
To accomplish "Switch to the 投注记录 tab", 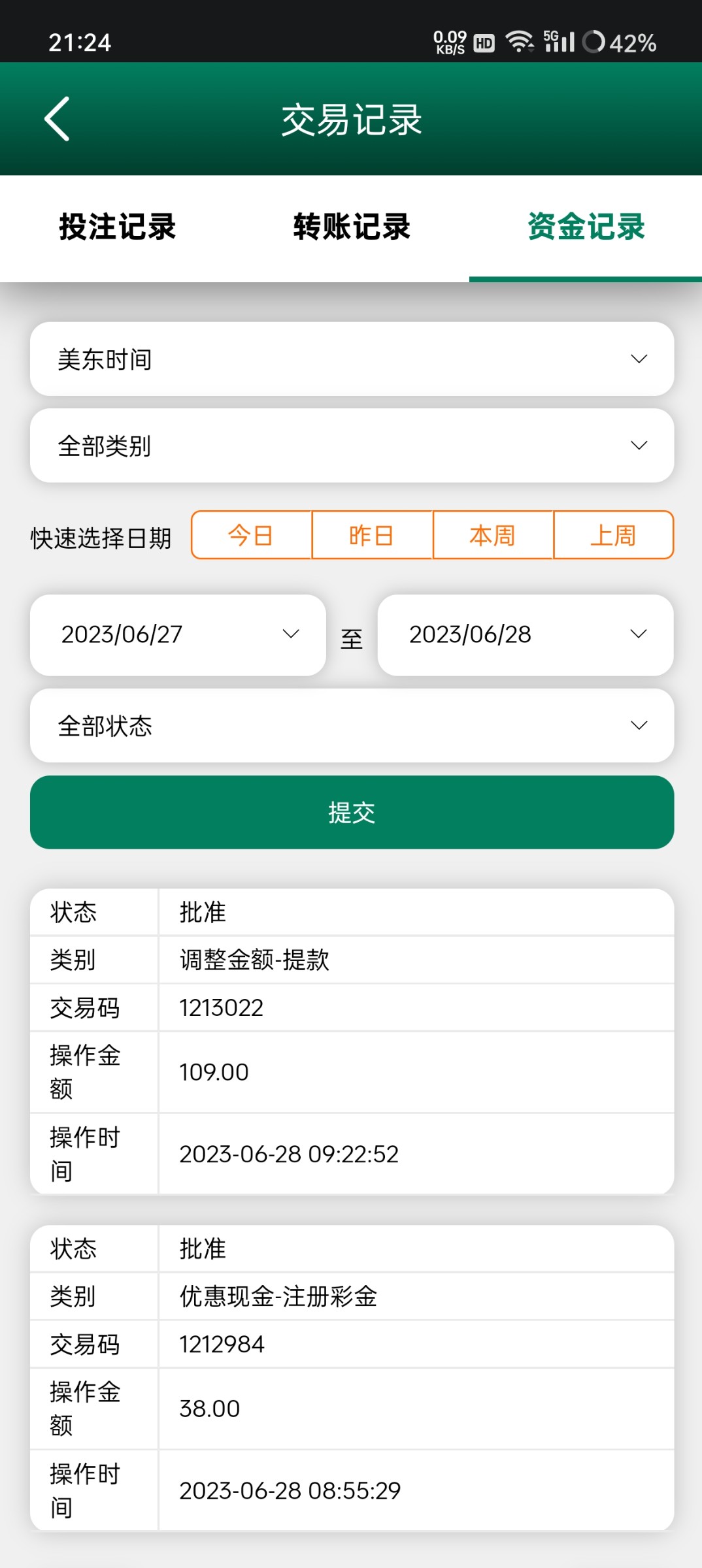I will click(x=117, y=229).
